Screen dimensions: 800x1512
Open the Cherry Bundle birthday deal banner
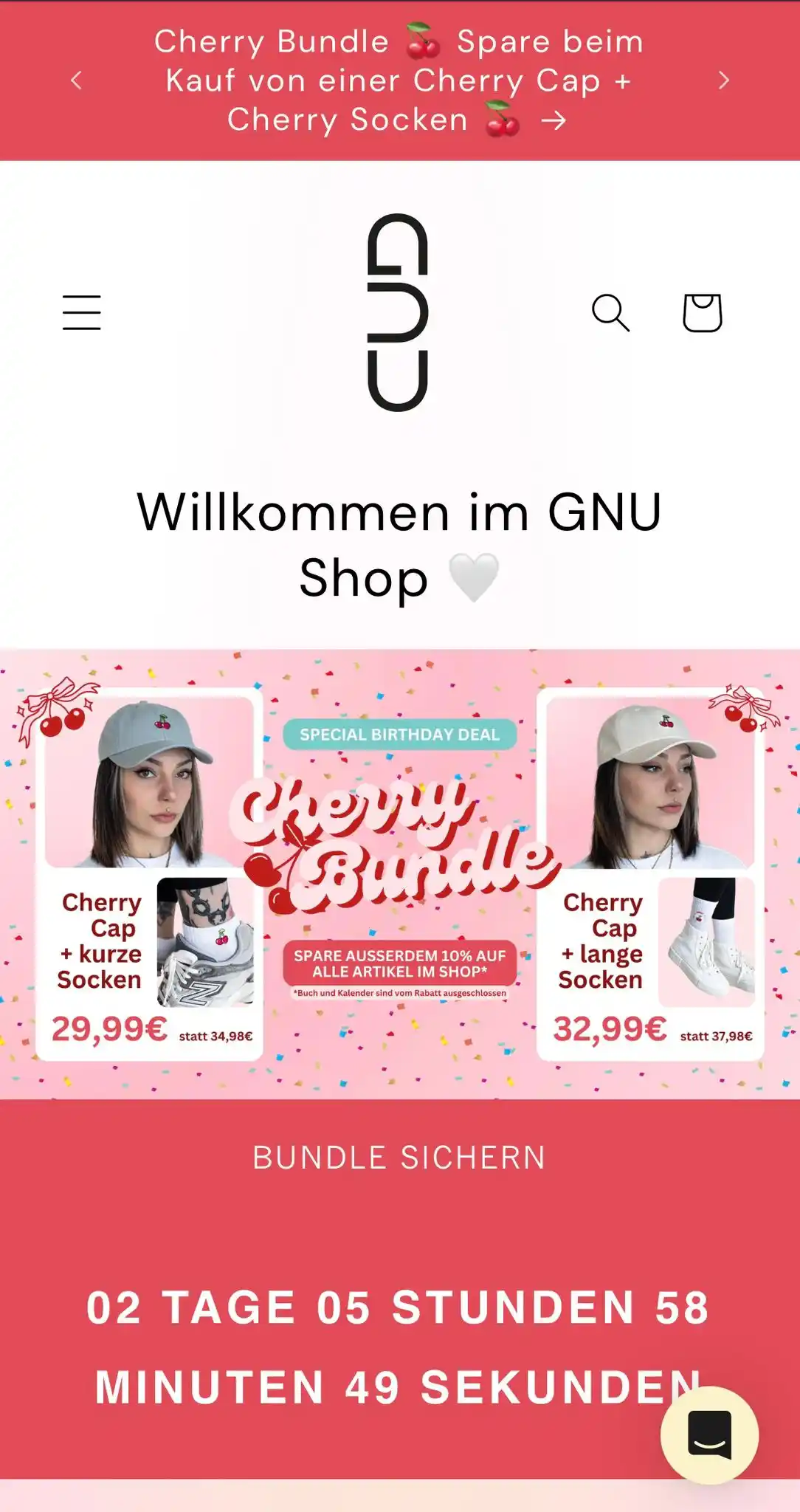(399, 873)
